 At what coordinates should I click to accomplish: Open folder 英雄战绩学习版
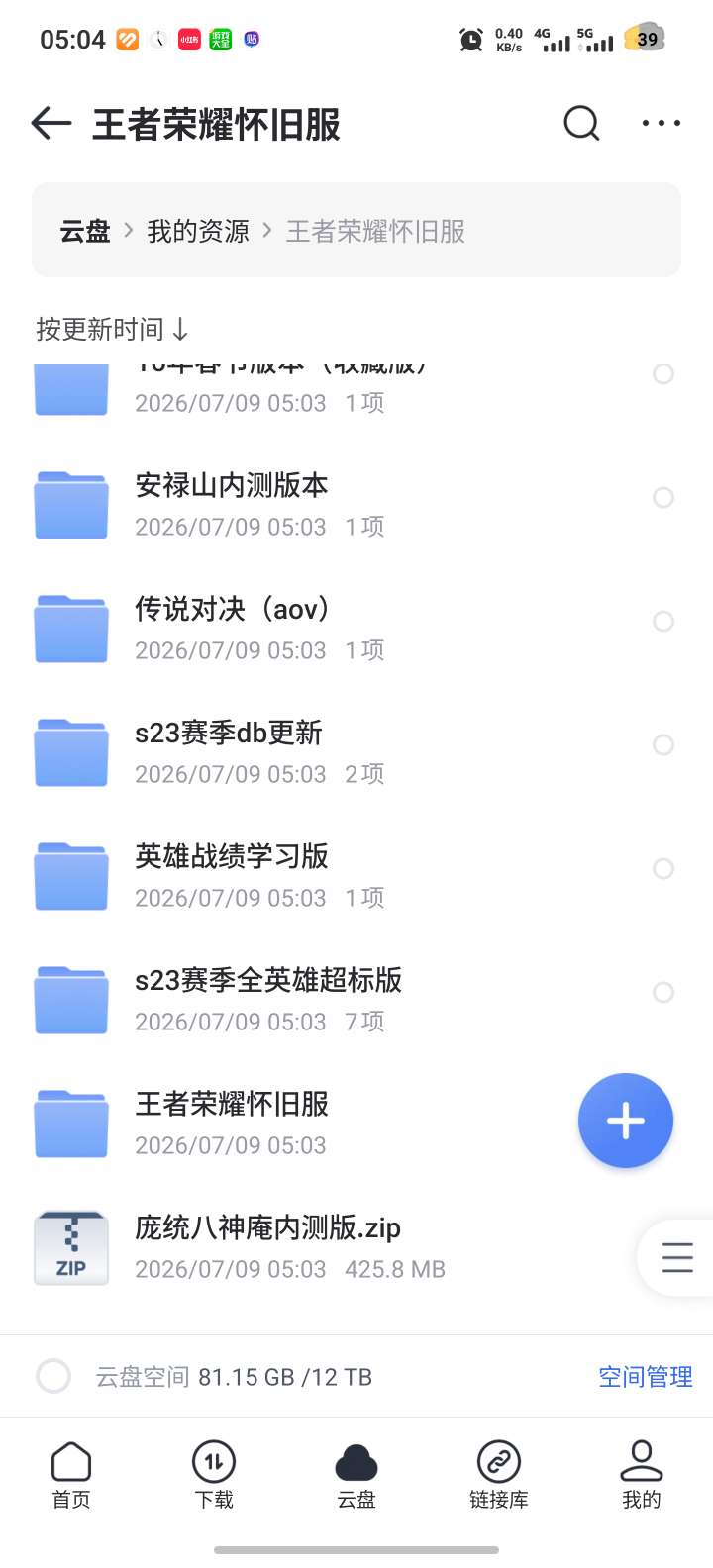coord(356,875)
